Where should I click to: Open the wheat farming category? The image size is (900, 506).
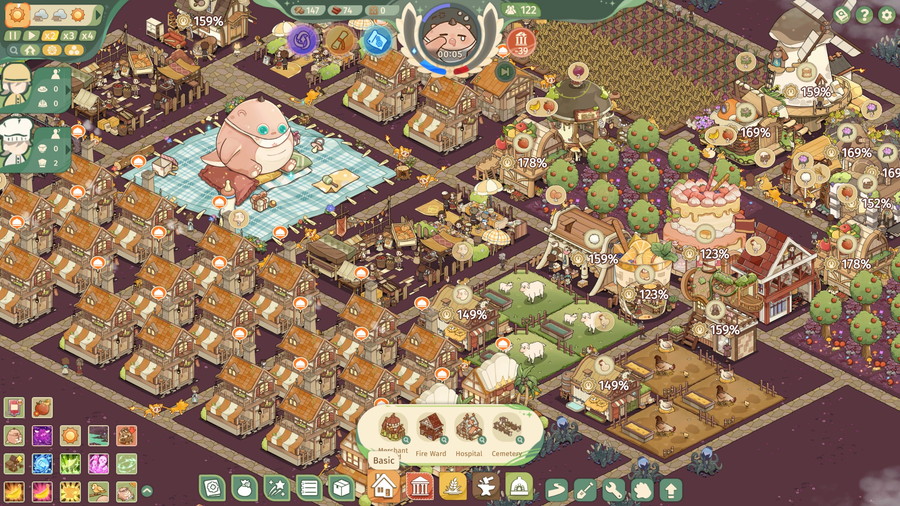pyautogui.click(x=453, y=487)
